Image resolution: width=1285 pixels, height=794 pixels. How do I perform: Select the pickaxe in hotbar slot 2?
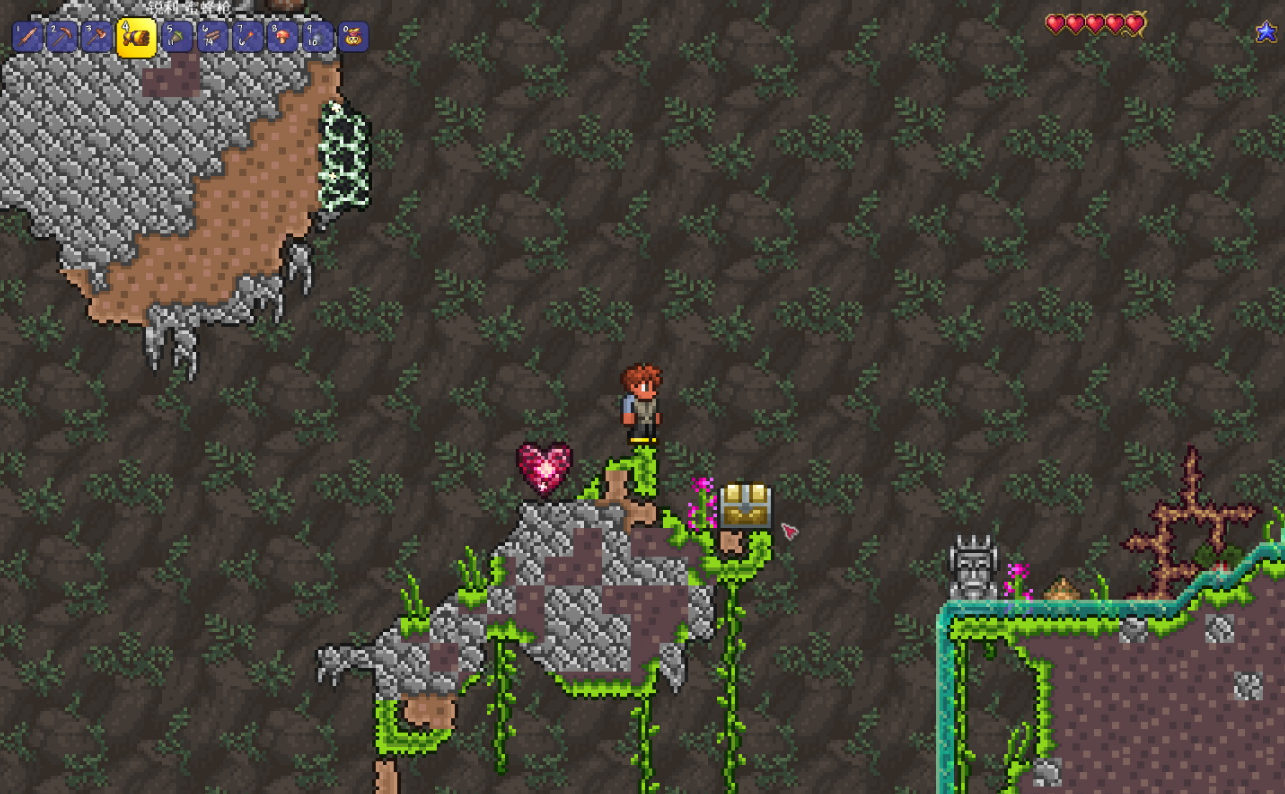click(62, 38)
